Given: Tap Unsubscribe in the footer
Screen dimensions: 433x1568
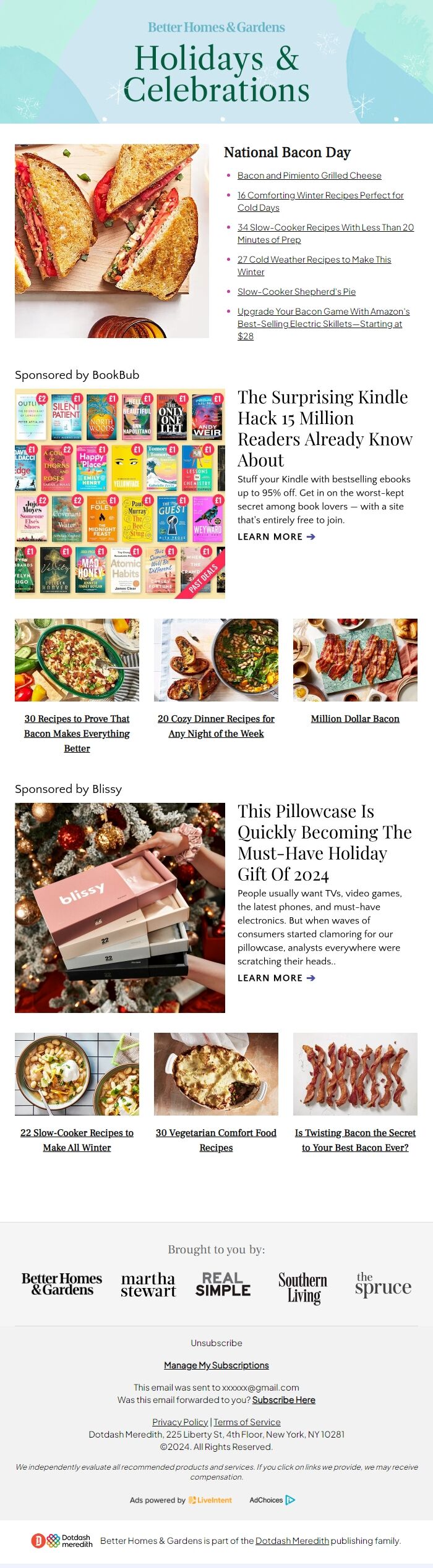Looking at the screenshot, I should (216, 1343).
